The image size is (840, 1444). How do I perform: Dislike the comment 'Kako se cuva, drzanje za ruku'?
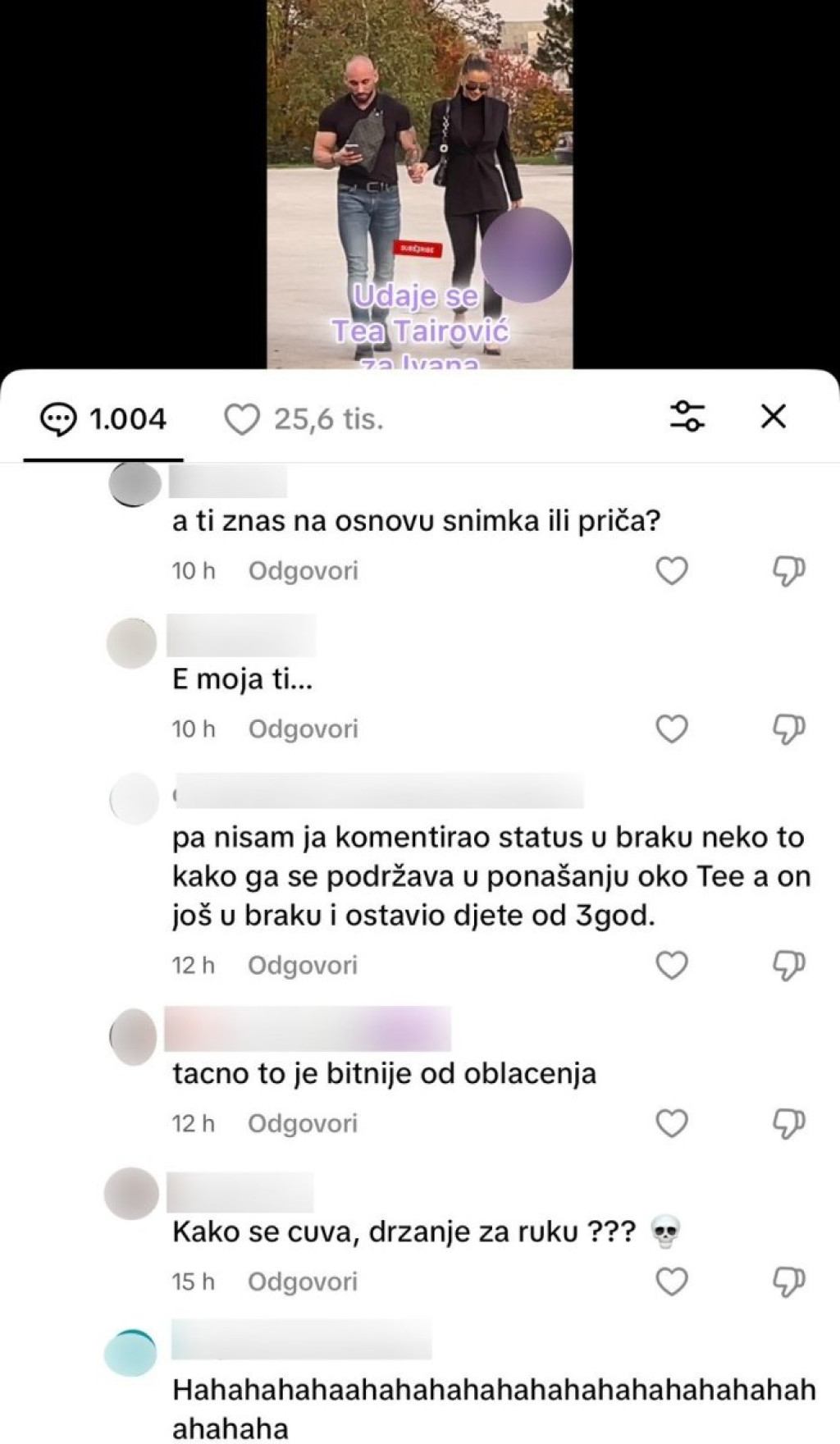[x=789, y=1282]
